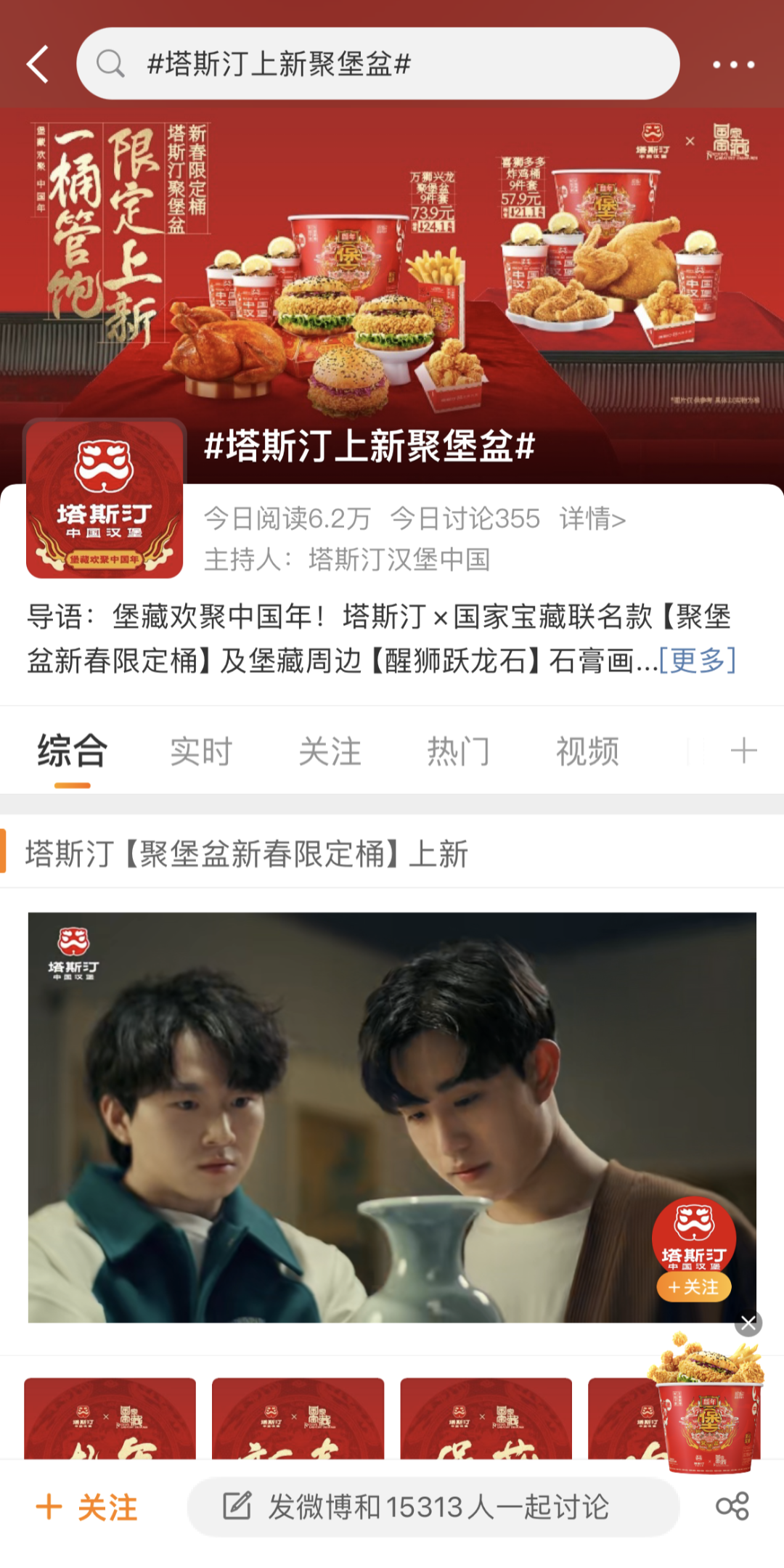Dismiss the floating burger bucket ad
784x1568 pixels.
click(x=748, y=1324)
